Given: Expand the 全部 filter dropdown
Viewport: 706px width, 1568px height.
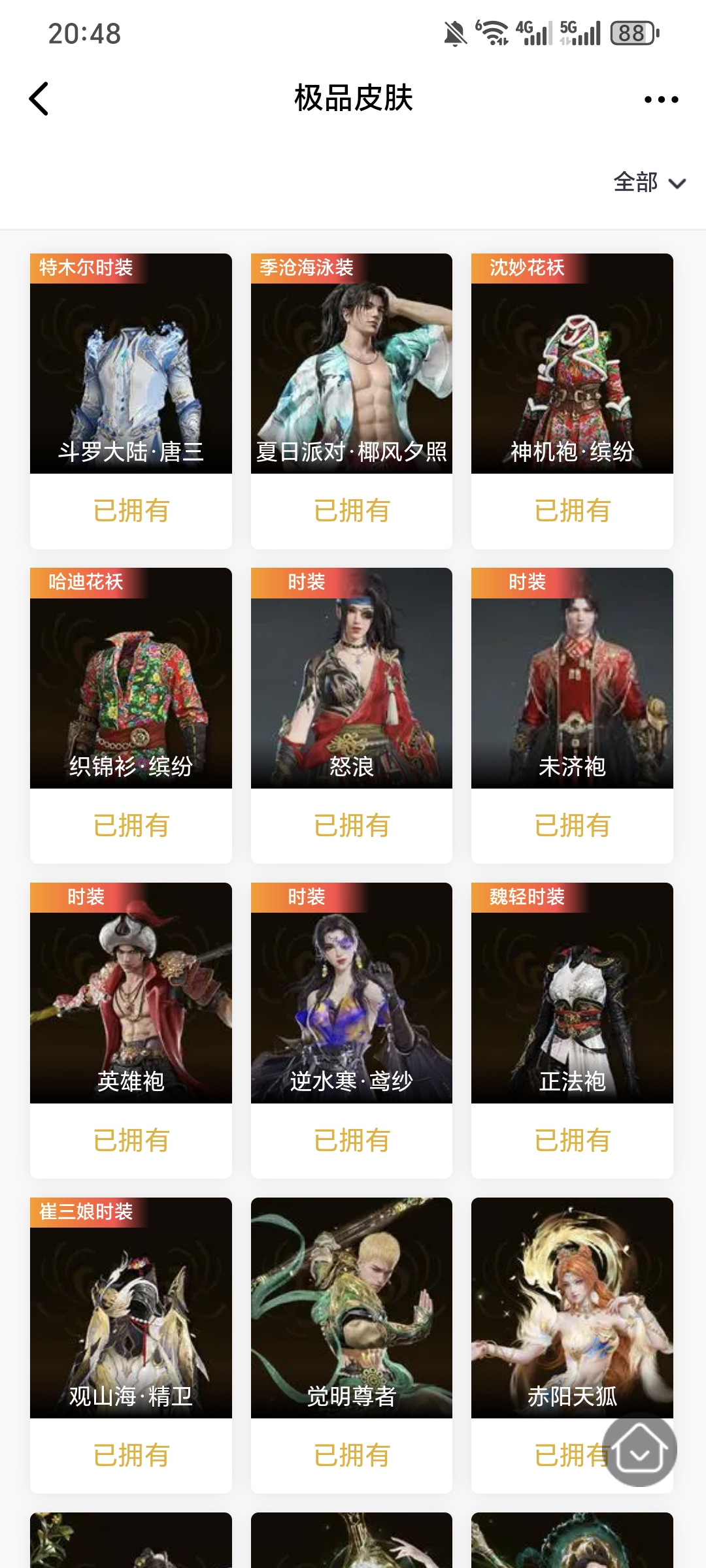Looking at the screenshot, I should coord(649,182).
